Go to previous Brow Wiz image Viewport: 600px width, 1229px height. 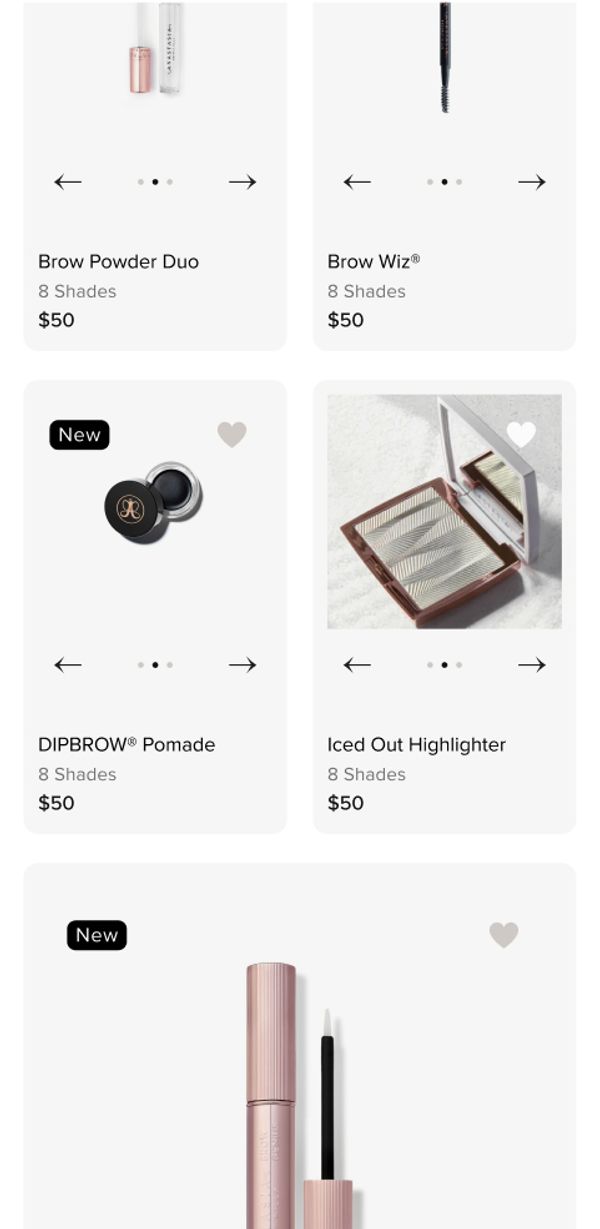click(357, 182)
